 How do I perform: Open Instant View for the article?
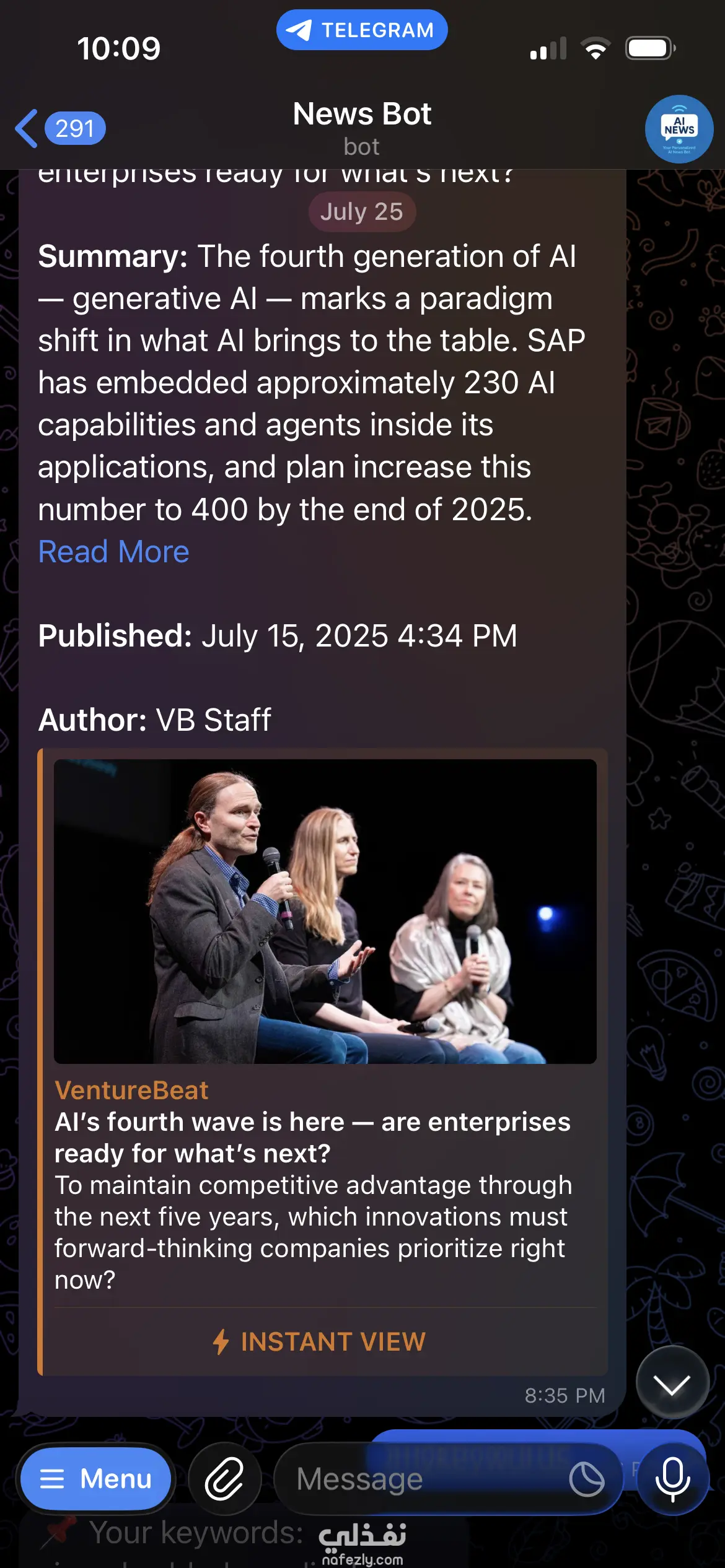tap(320, 1342)
